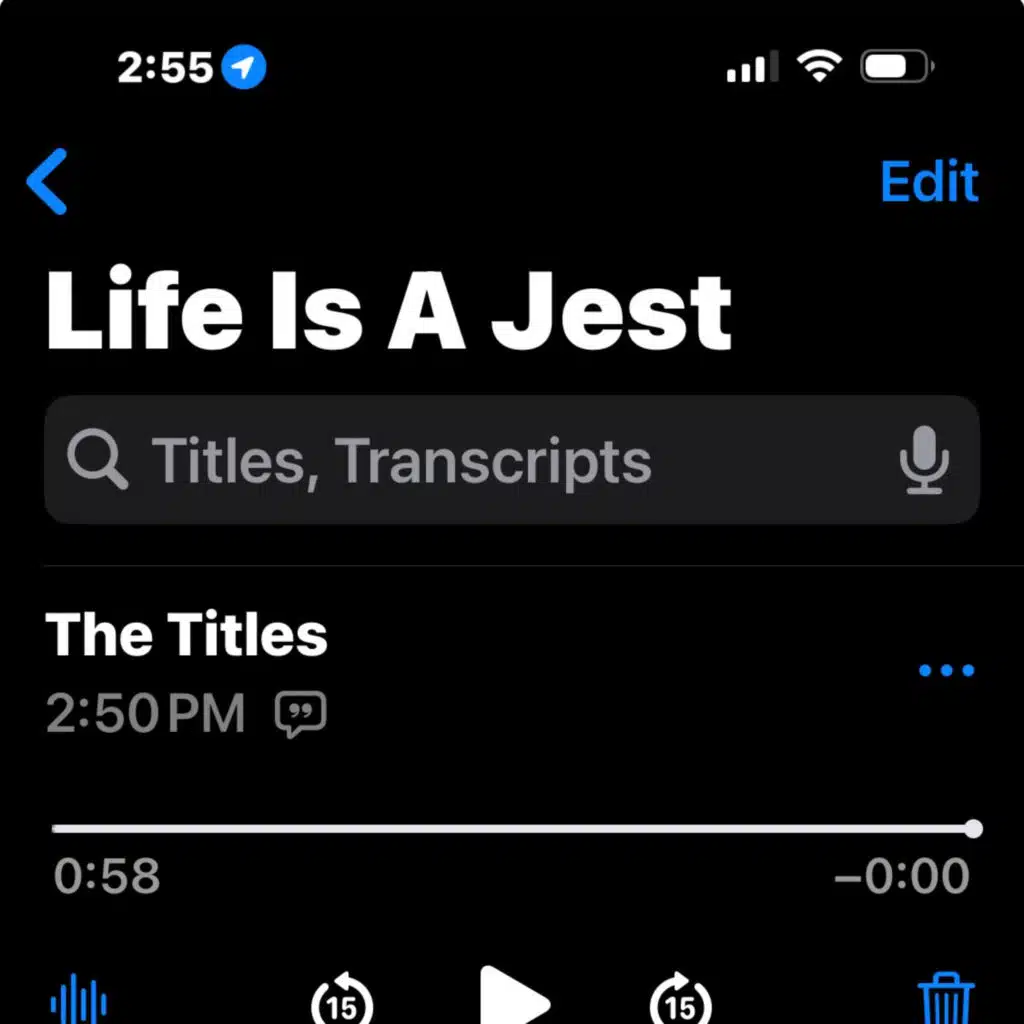Tap the playback progress slider
This screenshot has width=1024, height=1024.
512,829
